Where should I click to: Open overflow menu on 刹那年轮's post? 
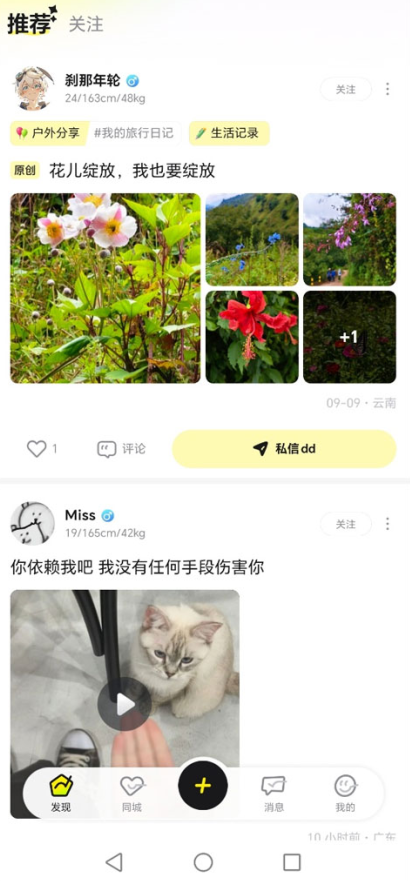point(388,89)
